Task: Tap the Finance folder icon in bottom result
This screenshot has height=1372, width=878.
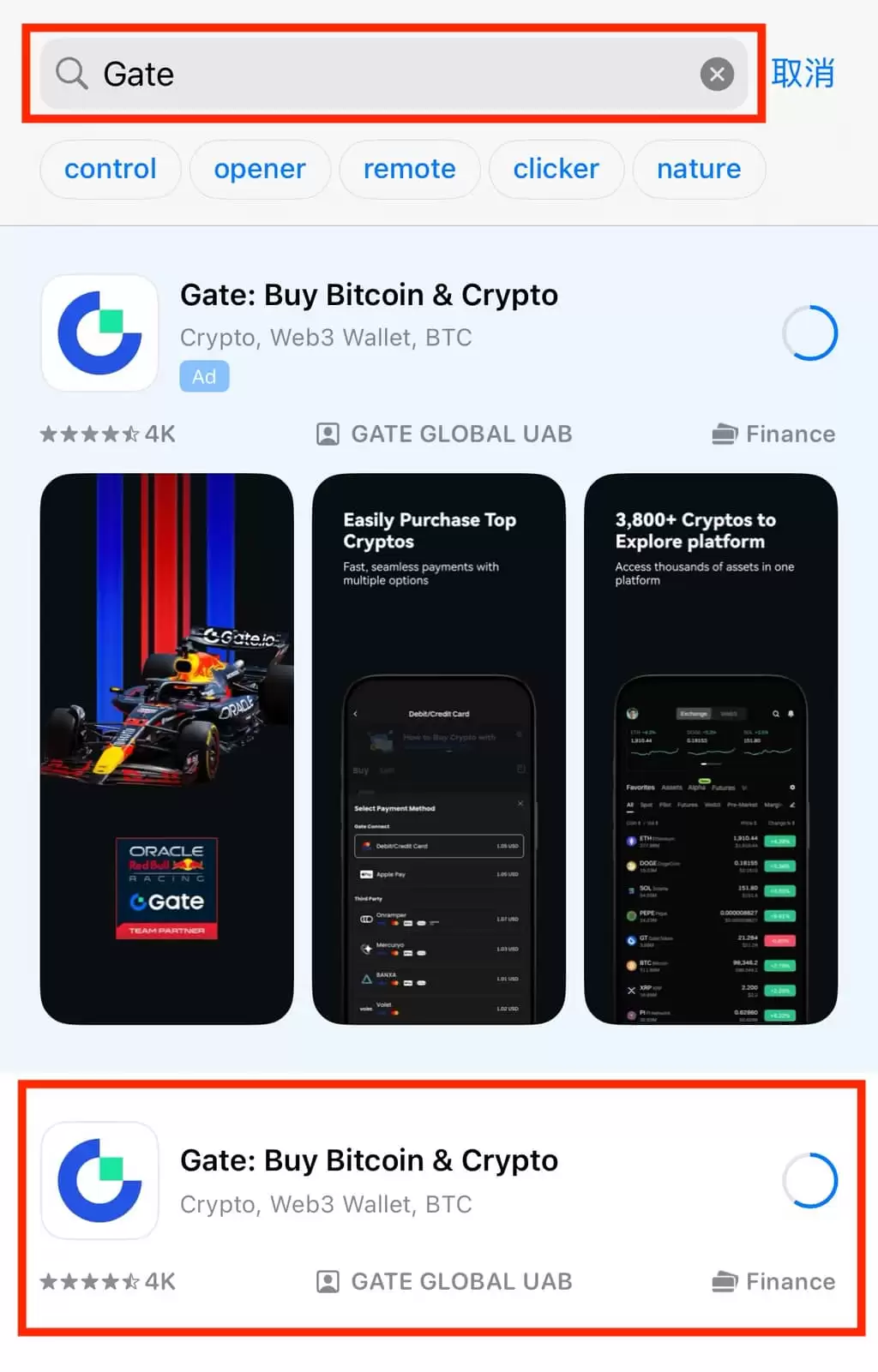Action: pos(725,1281)
